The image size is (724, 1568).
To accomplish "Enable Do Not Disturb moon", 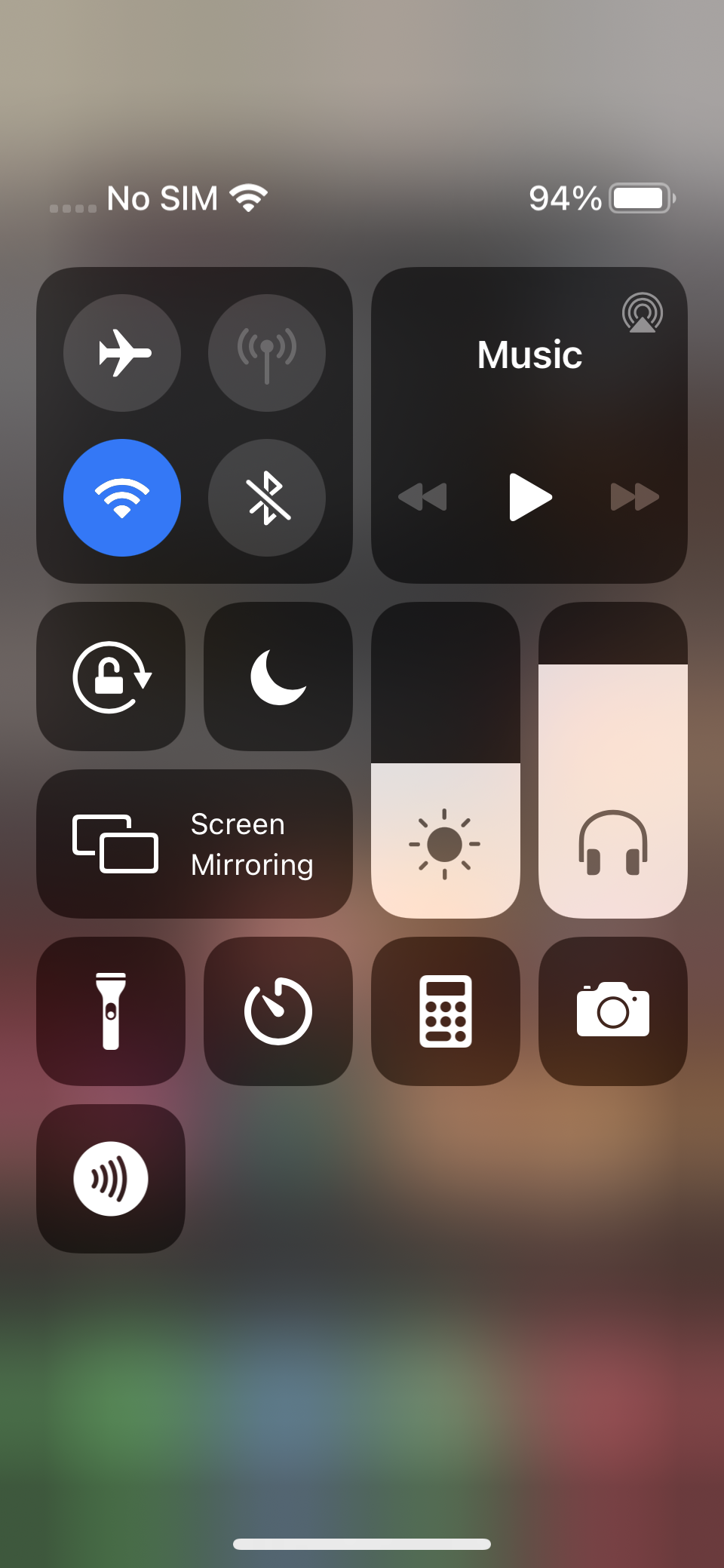I will pos(278,677).
